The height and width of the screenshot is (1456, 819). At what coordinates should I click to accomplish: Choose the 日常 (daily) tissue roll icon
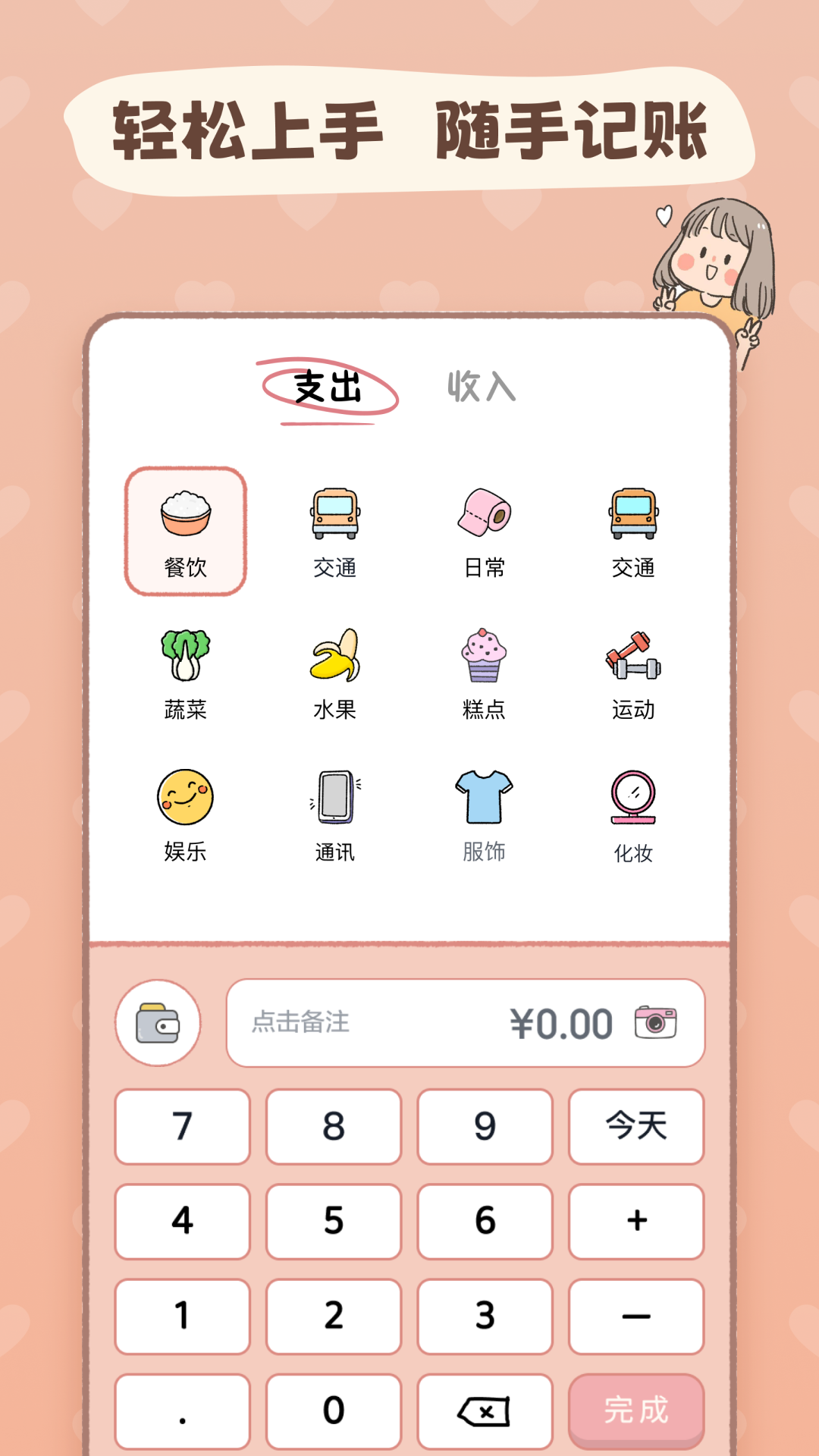click(485, 514)
